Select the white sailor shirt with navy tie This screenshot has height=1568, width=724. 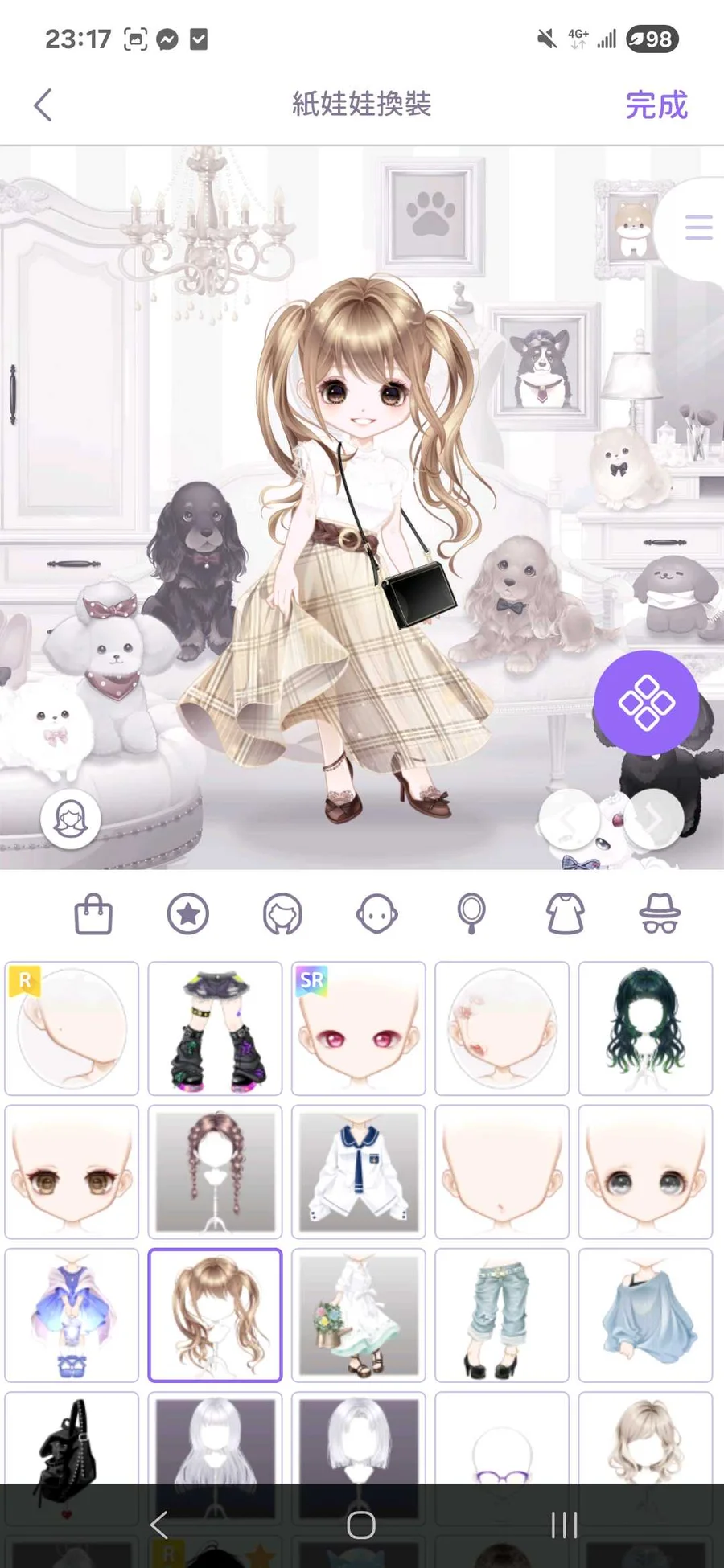click(x=358, y=1172)
